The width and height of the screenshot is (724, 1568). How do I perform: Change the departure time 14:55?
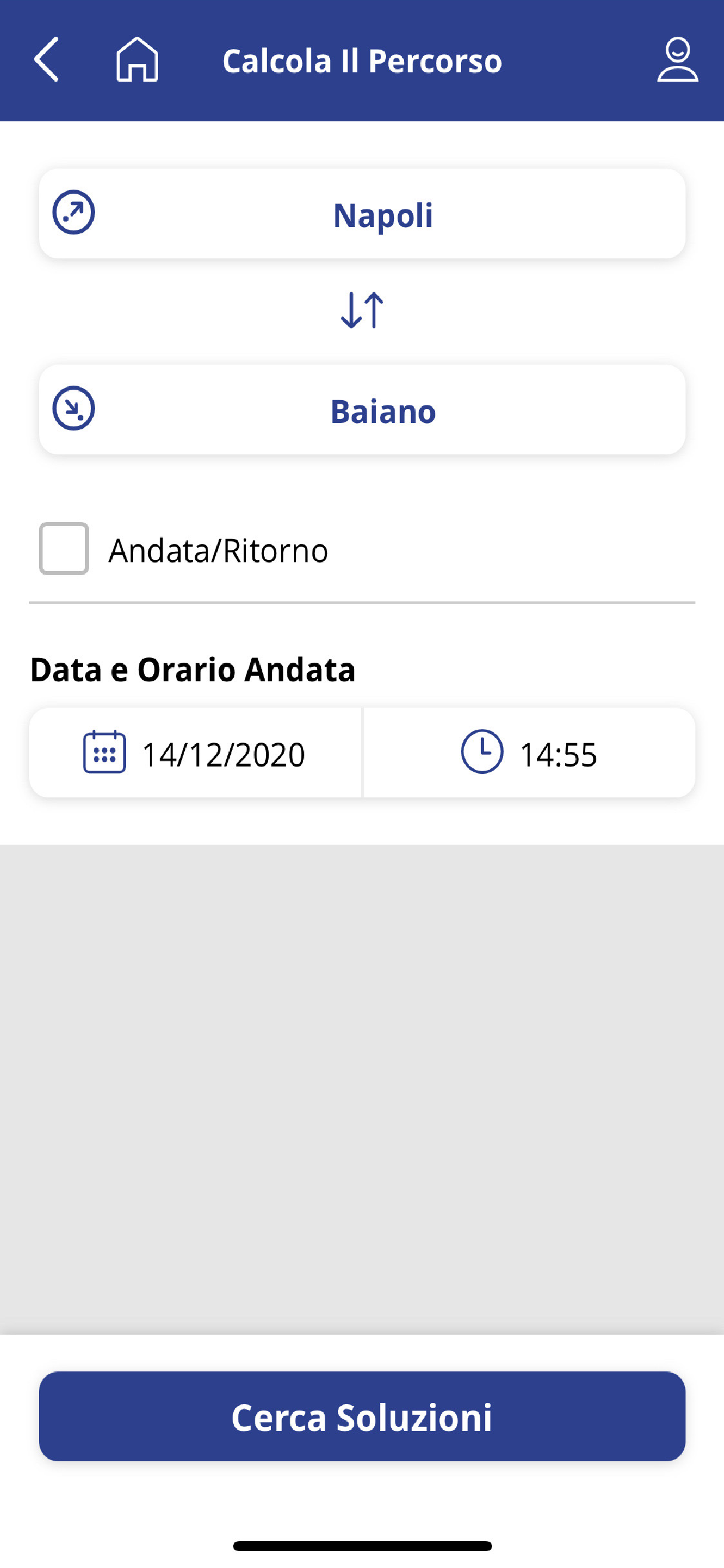529,752
